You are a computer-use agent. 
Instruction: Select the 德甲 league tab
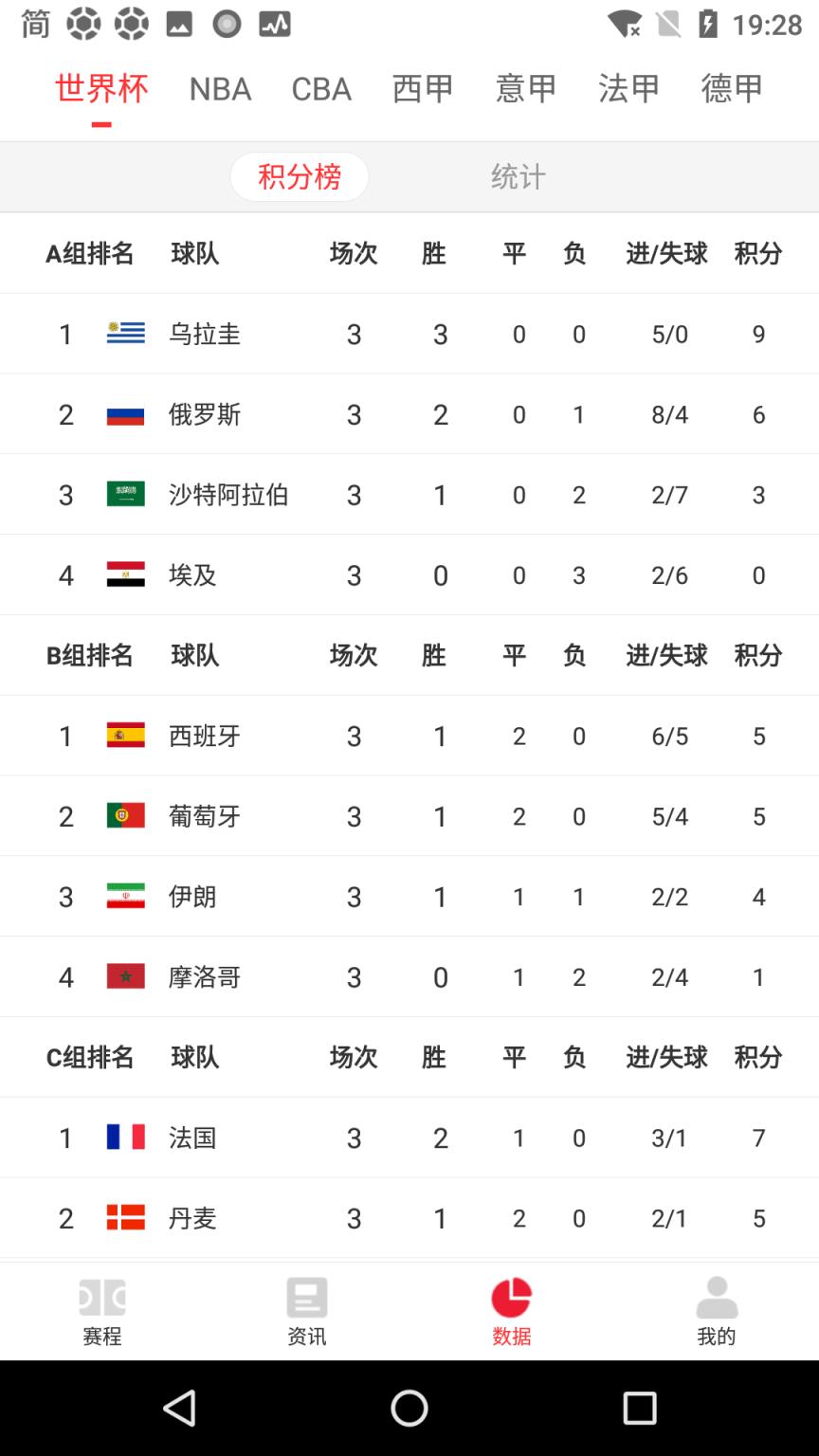(730, 88)
